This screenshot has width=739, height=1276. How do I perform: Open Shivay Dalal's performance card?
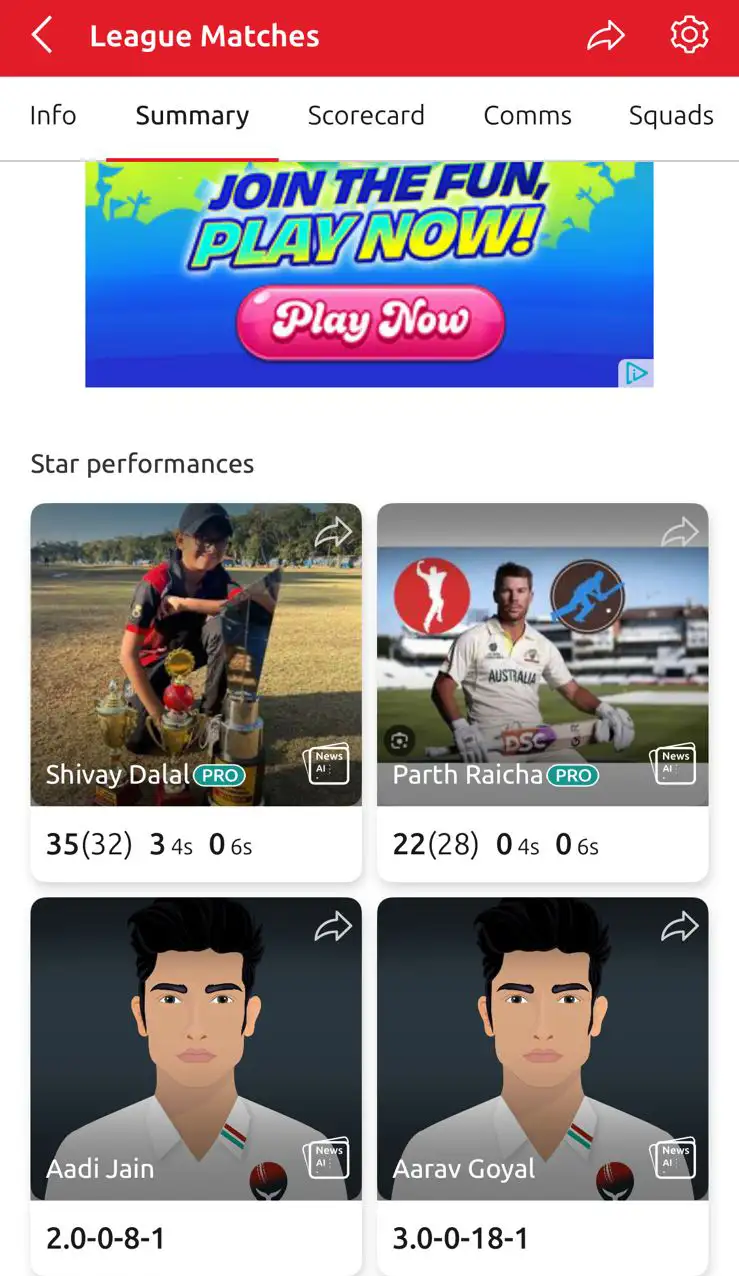pos(195,660)
